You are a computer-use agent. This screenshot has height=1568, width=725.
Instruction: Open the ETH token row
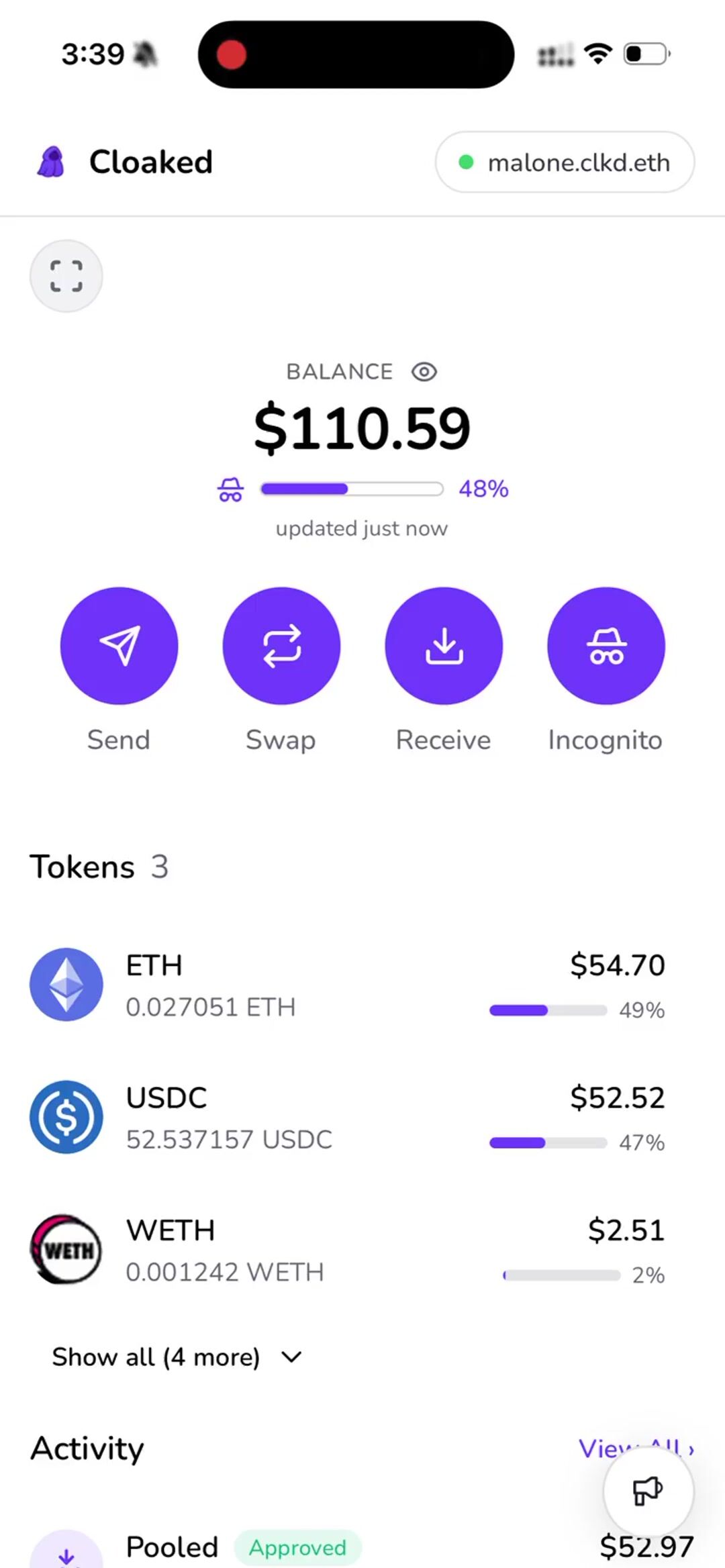coord(347,985)
